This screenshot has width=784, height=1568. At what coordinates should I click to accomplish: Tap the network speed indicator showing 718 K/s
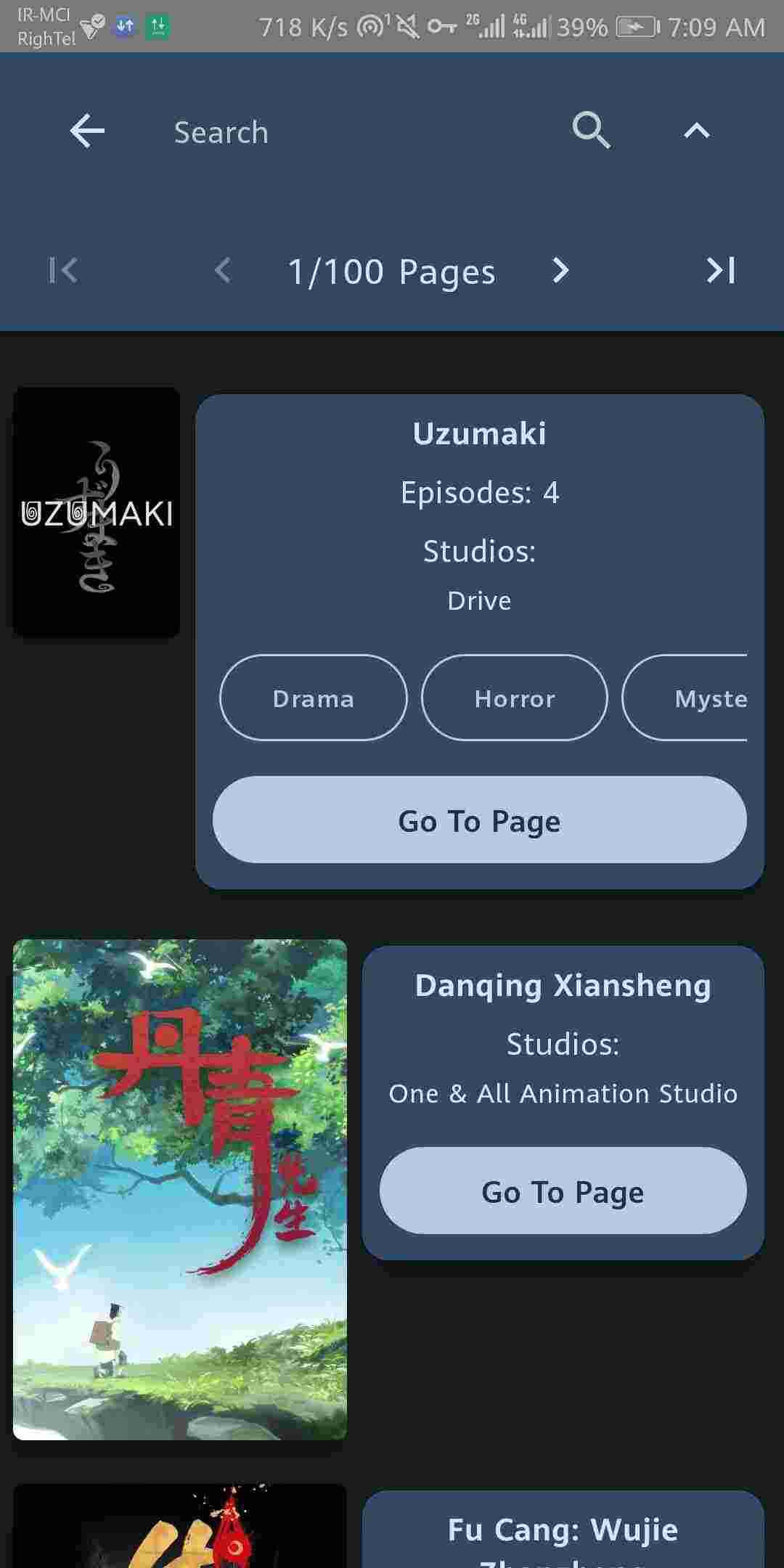(300, 25)
